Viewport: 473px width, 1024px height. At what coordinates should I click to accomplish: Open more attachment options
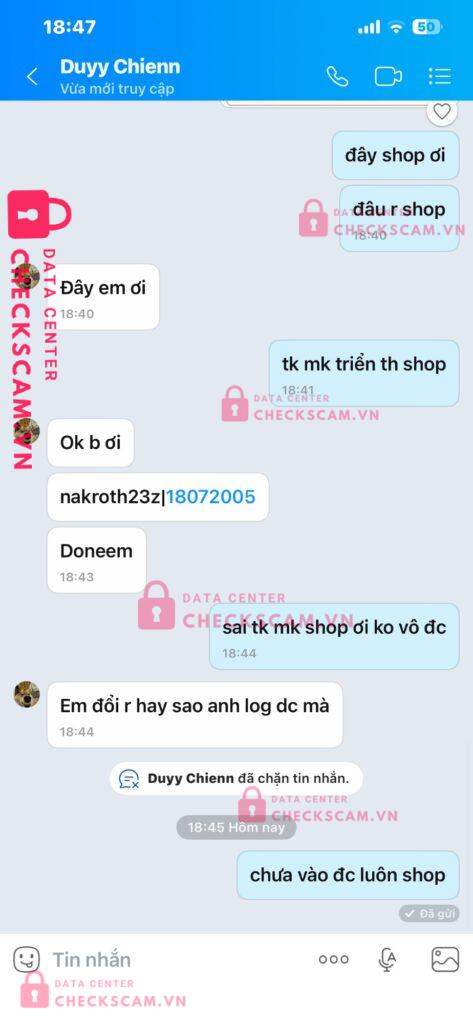334,959
